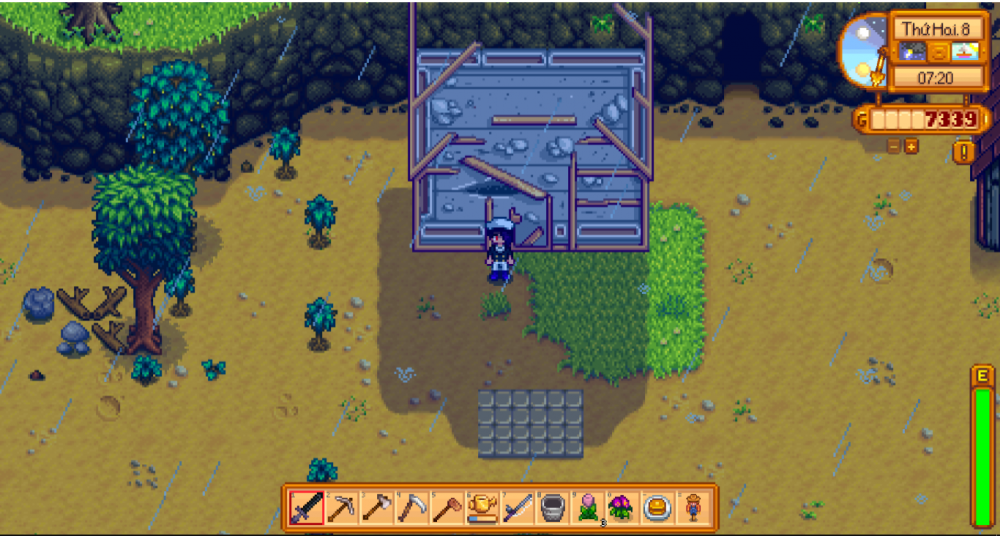Screen dimensions: 1000x536
Task: Select the scythe tool
Action: 411,507
